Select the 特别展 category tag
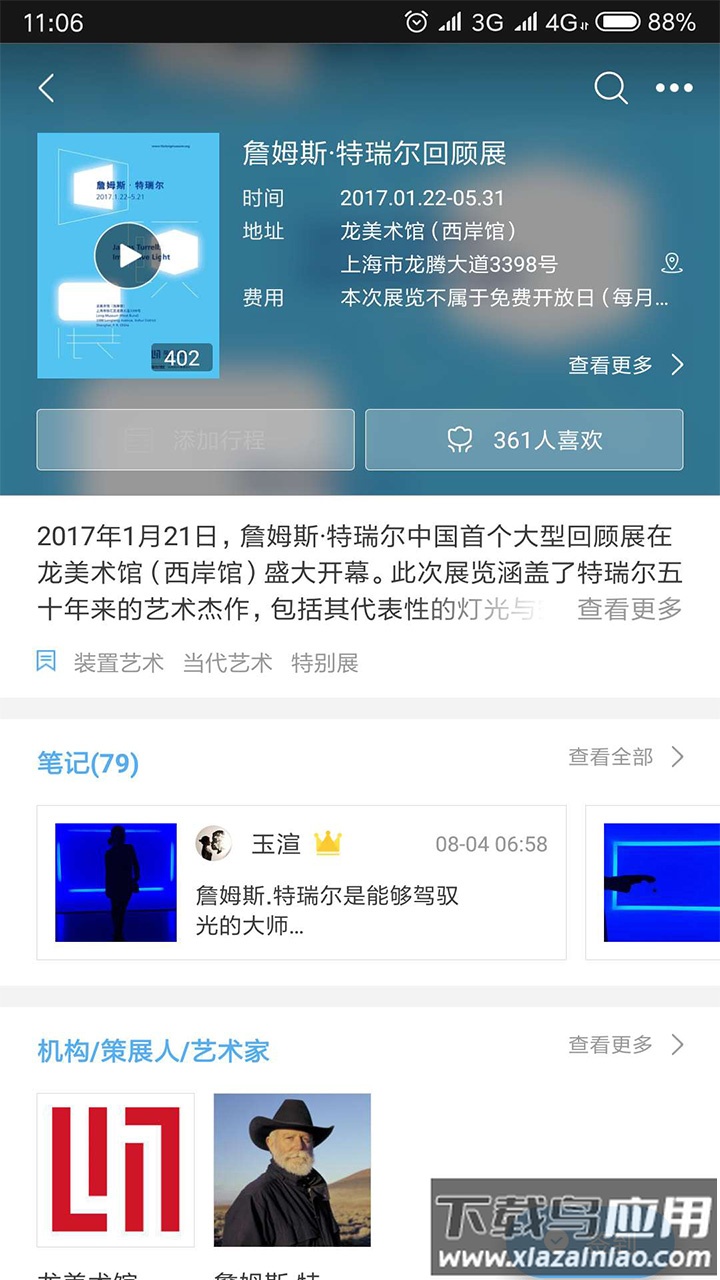Viewport: 720px width, 1280px height. (324, 661)
